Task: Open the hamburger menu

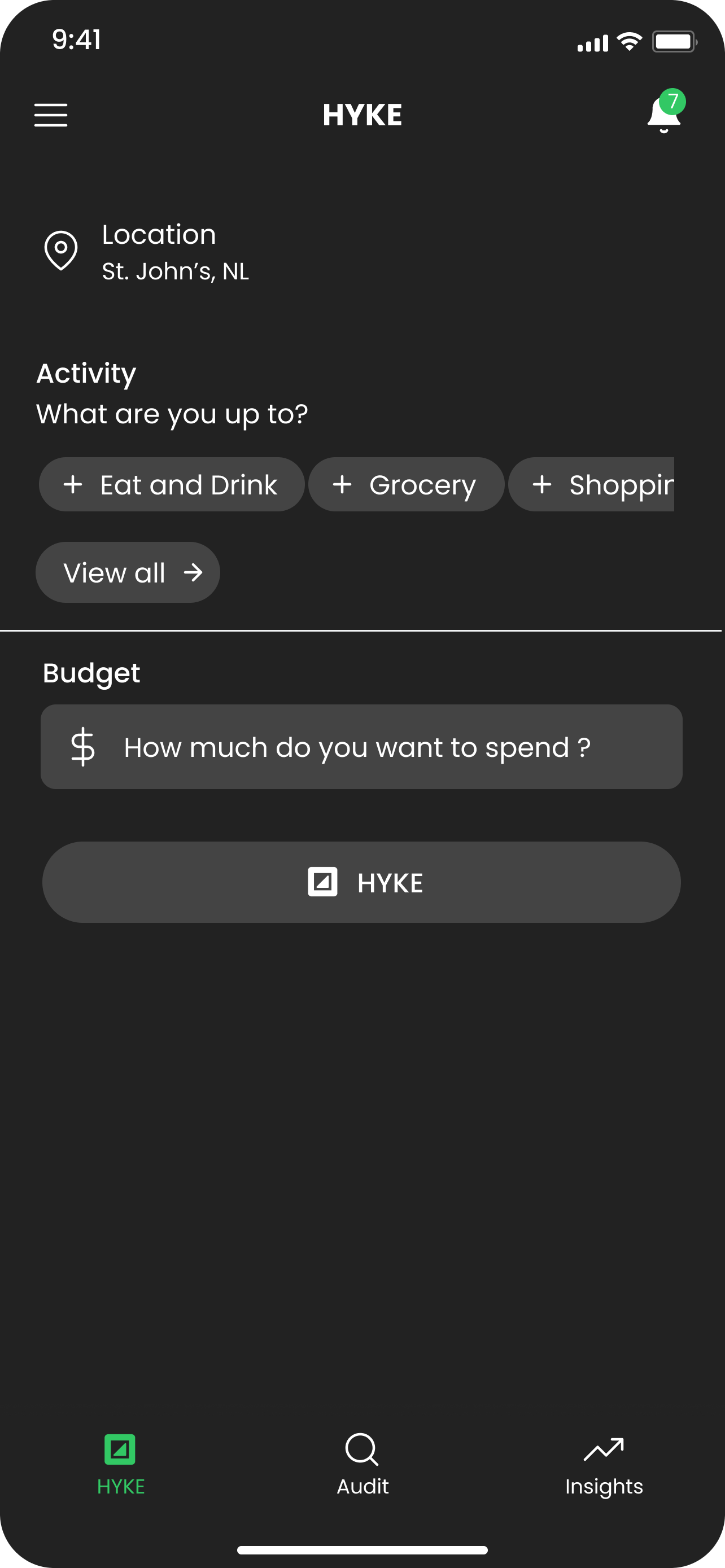Action: click(50, 115)
